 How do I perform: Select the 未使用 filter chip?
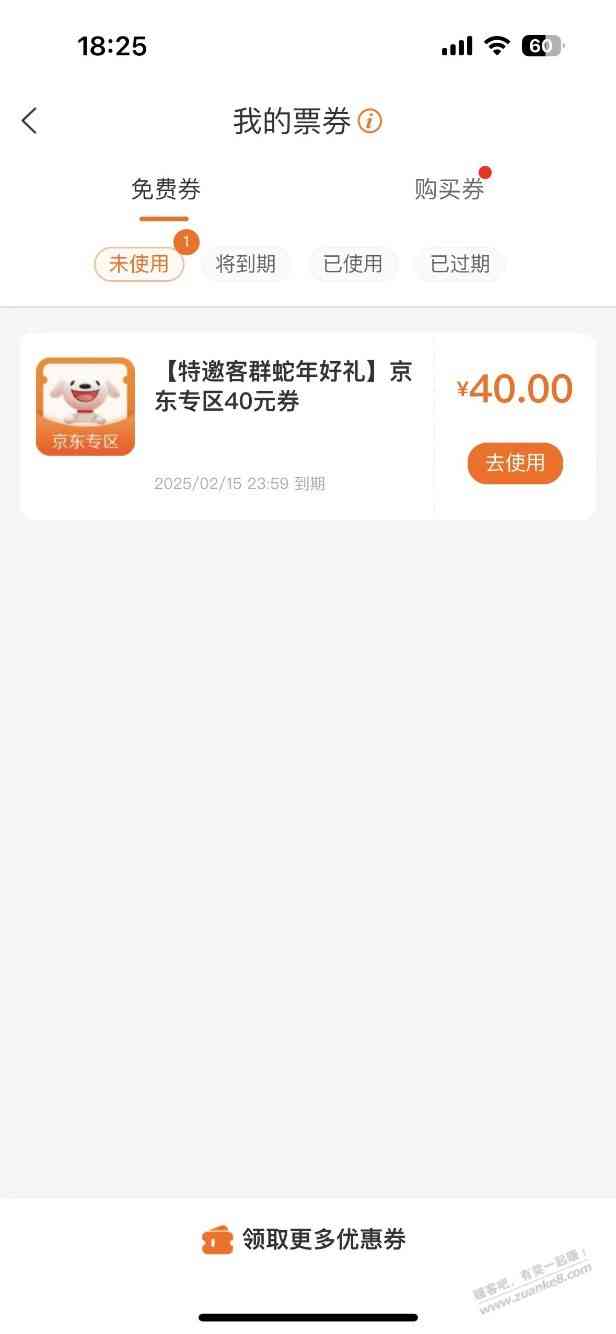tap(139, 264)
